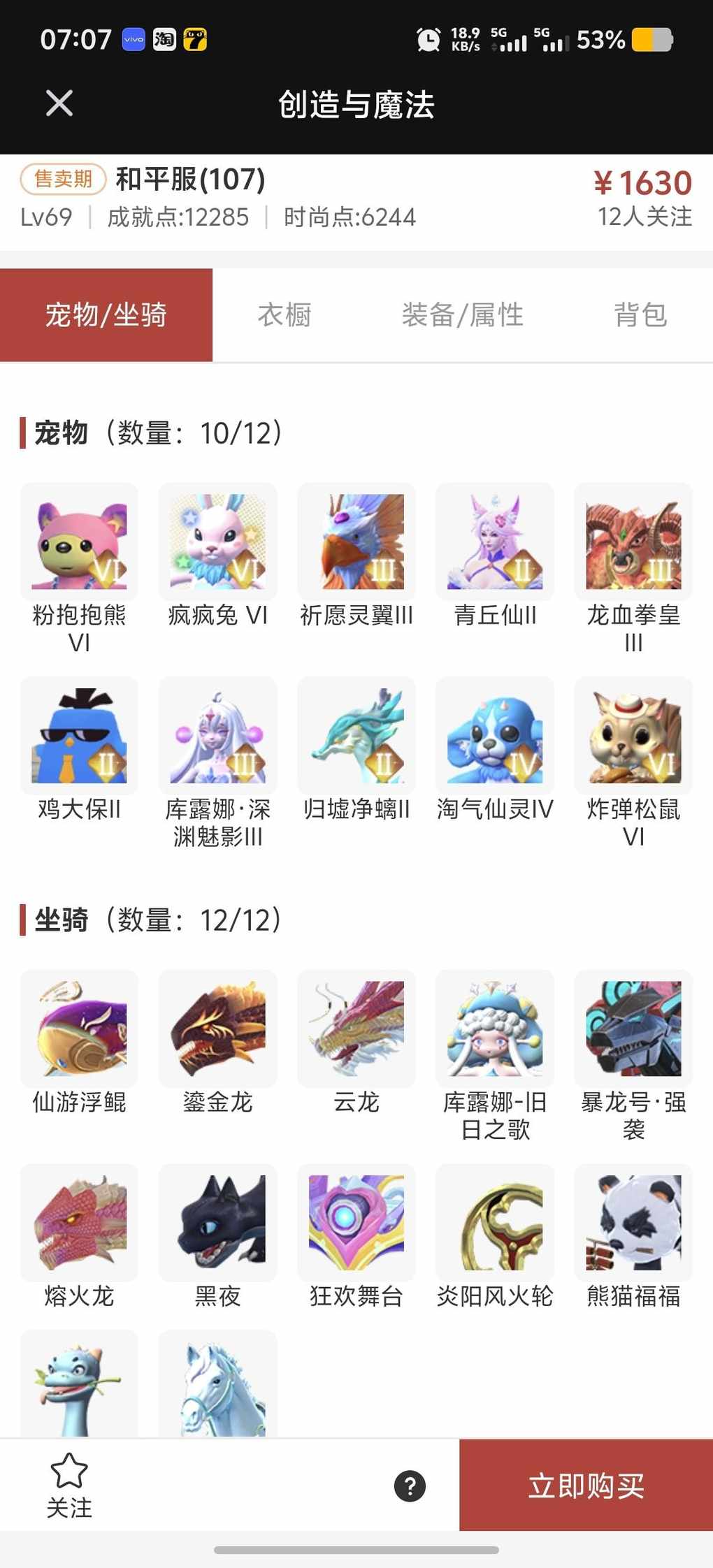Select the 云龙 mount
The height and width of the screenshot is (1568, 713).
click(x=356, y=1029)
